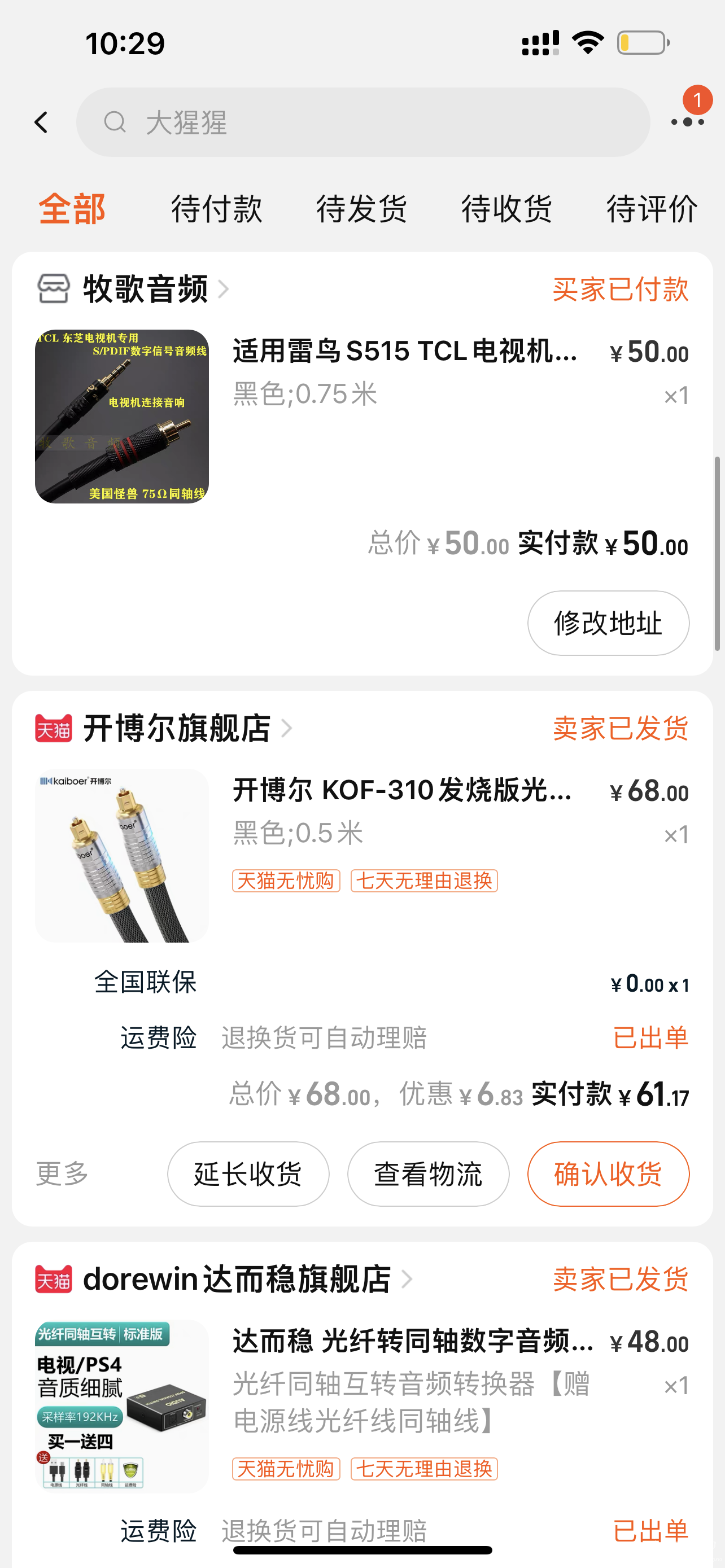
Task: Open the 牧歌音频 store via its shop icon
Action: [54, 288]
